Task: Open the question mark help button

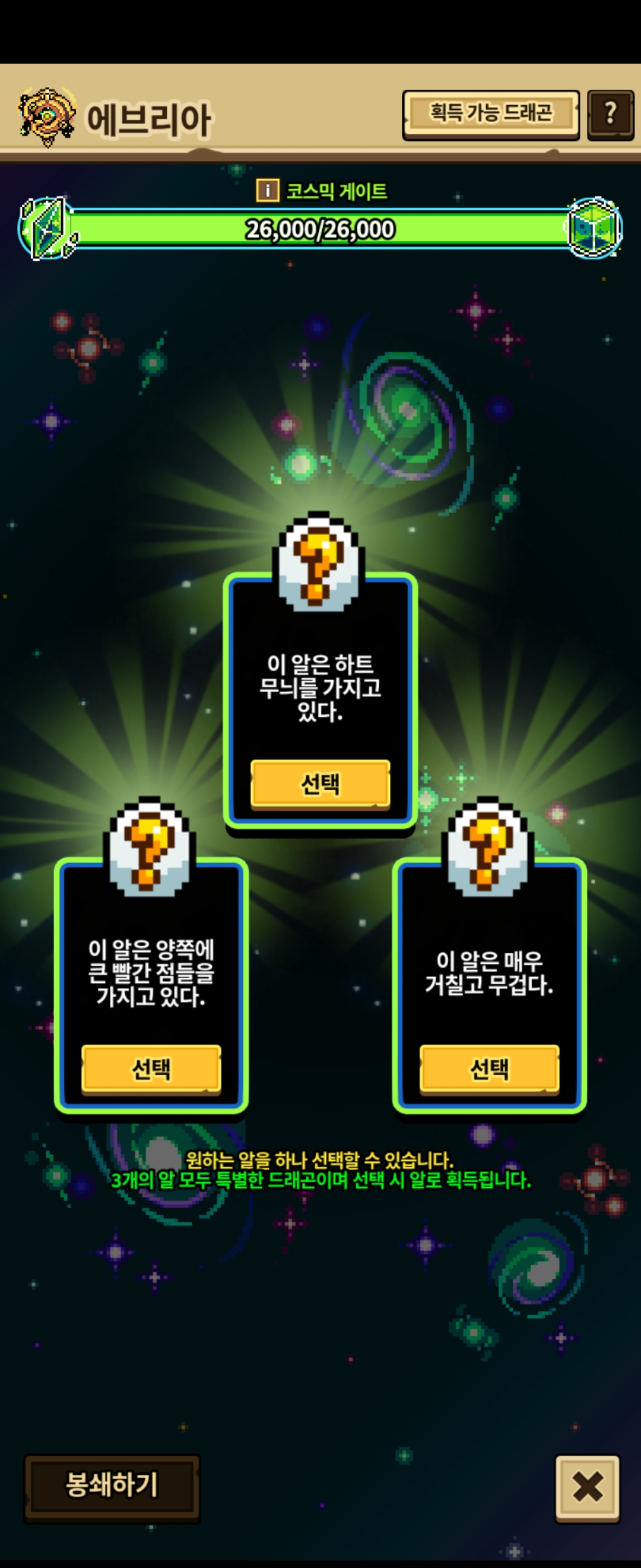Action: (x=610, y=115)
